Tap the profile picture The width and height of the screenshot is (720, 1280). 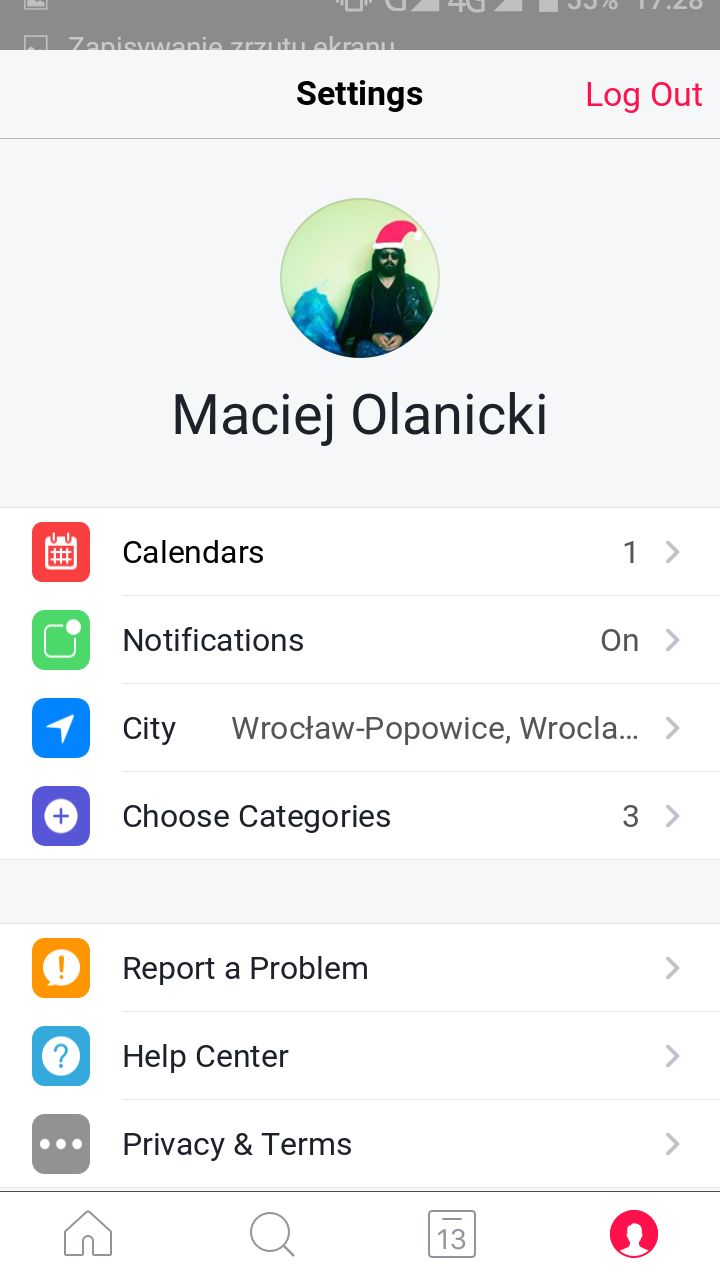360,278
